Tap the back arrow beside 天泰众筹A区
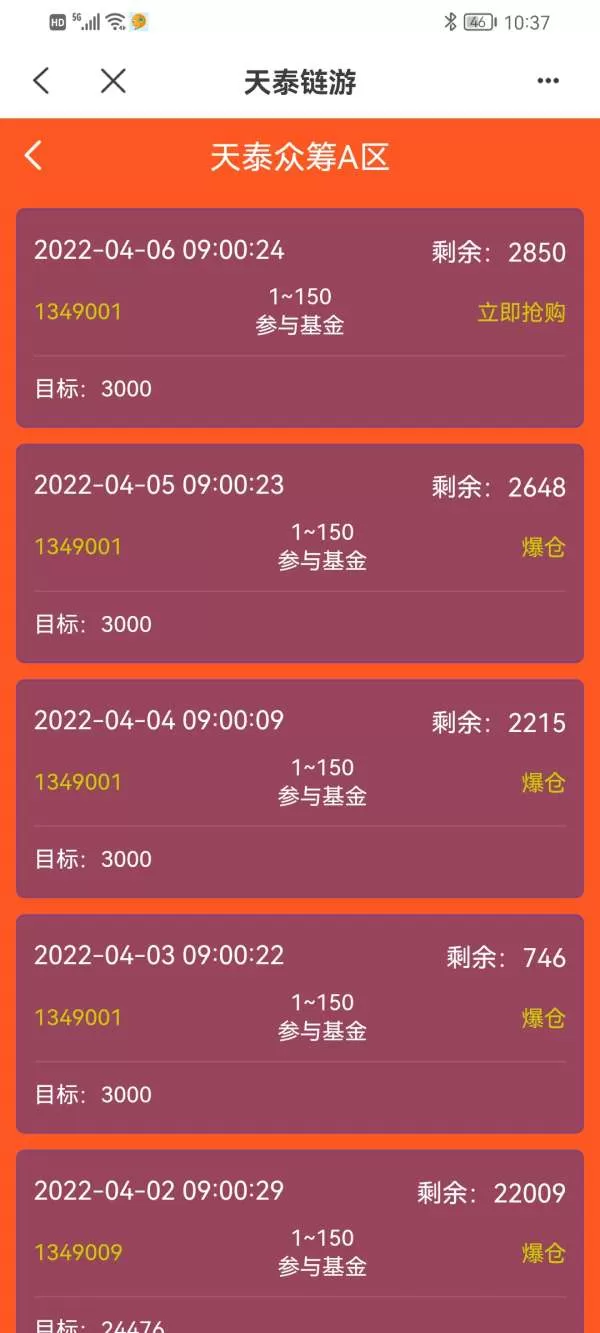This screenshot has width=600, height=1333. click(x=33, y=156)
